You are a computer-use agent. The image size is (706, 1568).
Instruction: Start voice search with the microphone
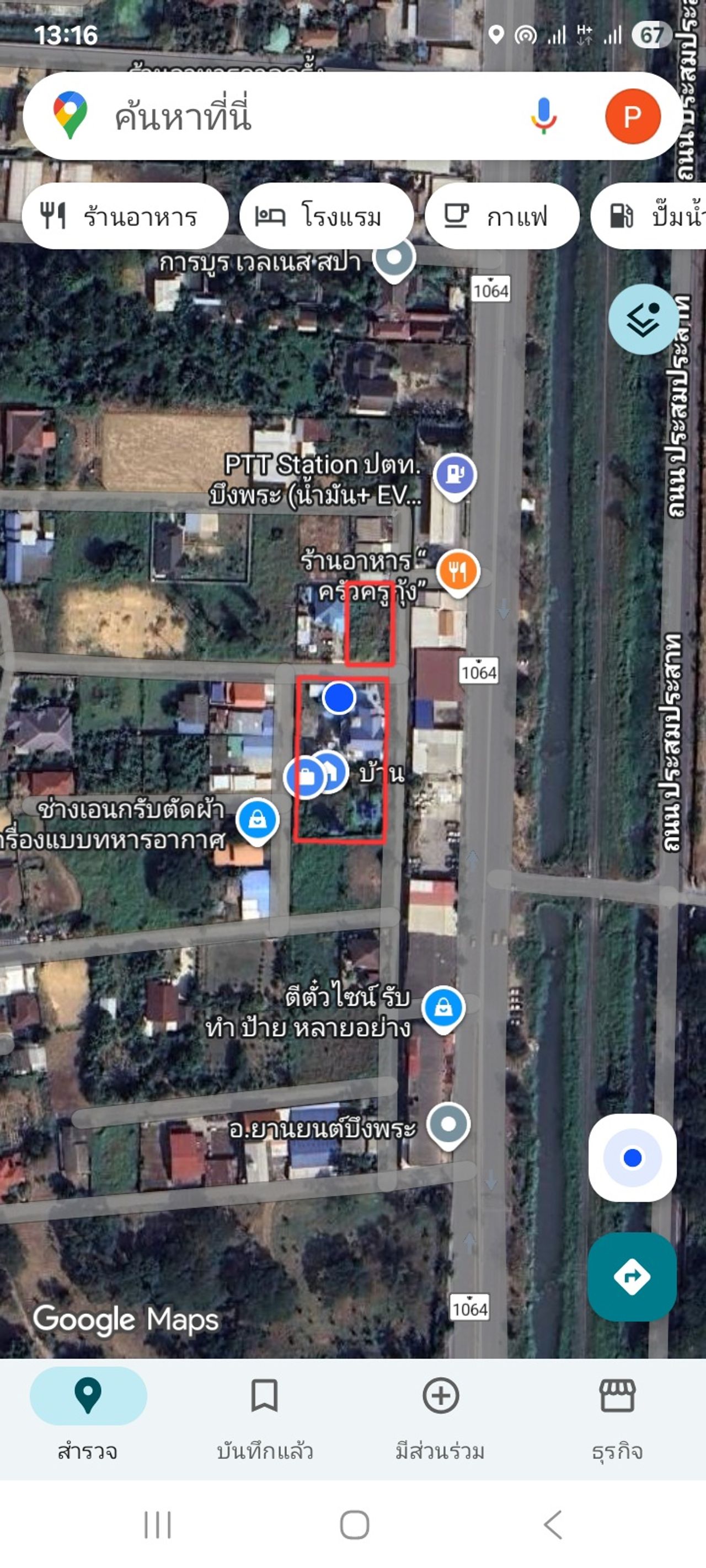coord(543,116)
